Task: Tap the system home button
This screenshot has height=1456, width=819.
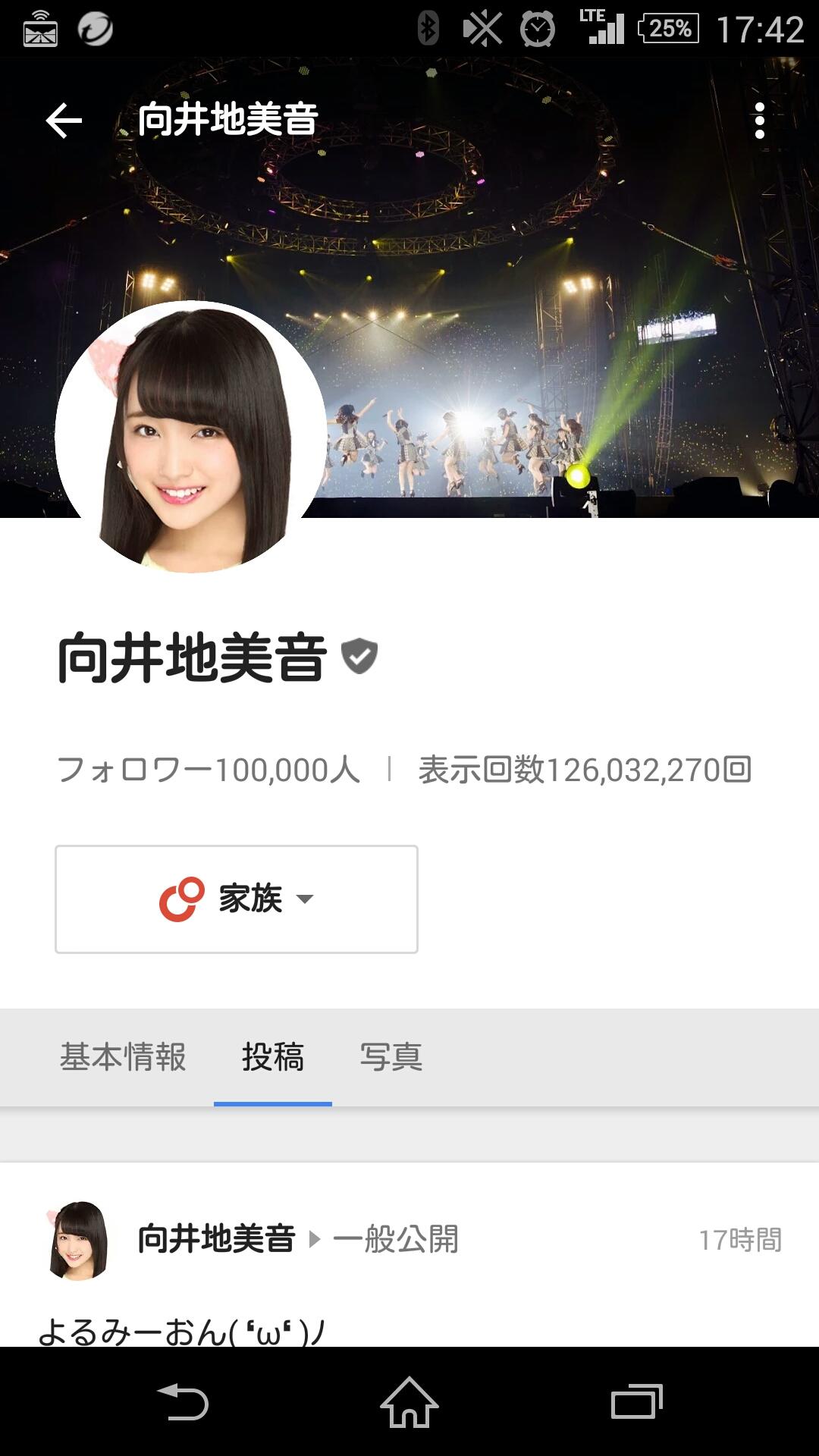Action: [409, 1402]
